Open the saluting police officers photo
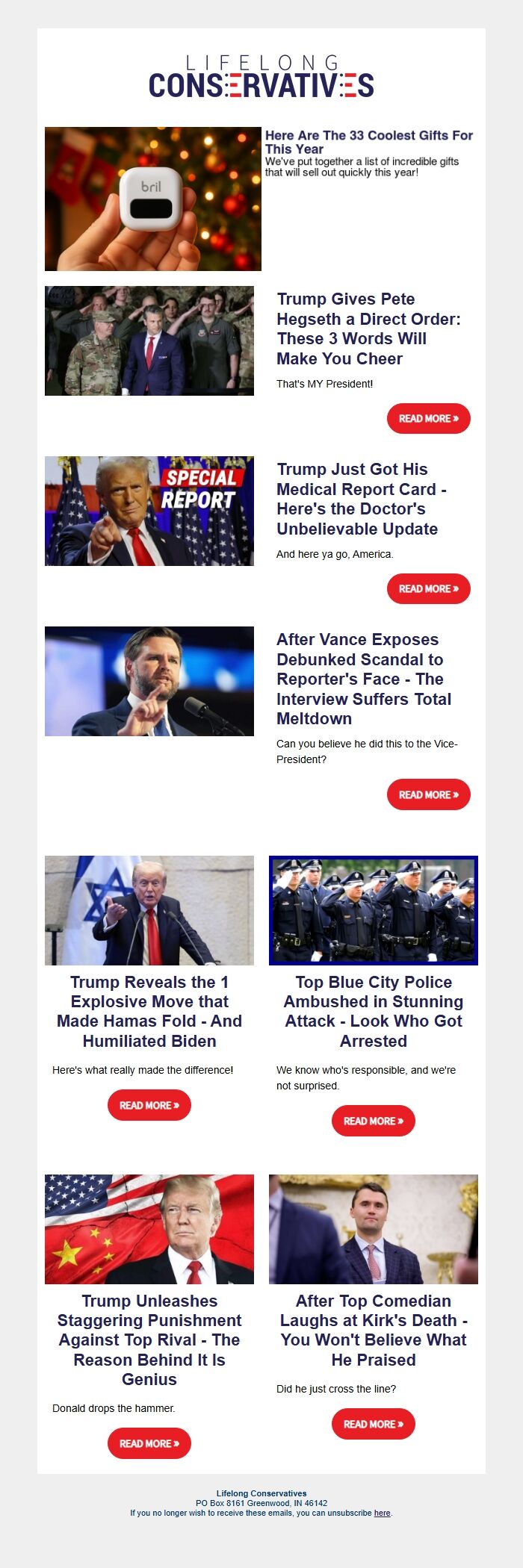 373,910
